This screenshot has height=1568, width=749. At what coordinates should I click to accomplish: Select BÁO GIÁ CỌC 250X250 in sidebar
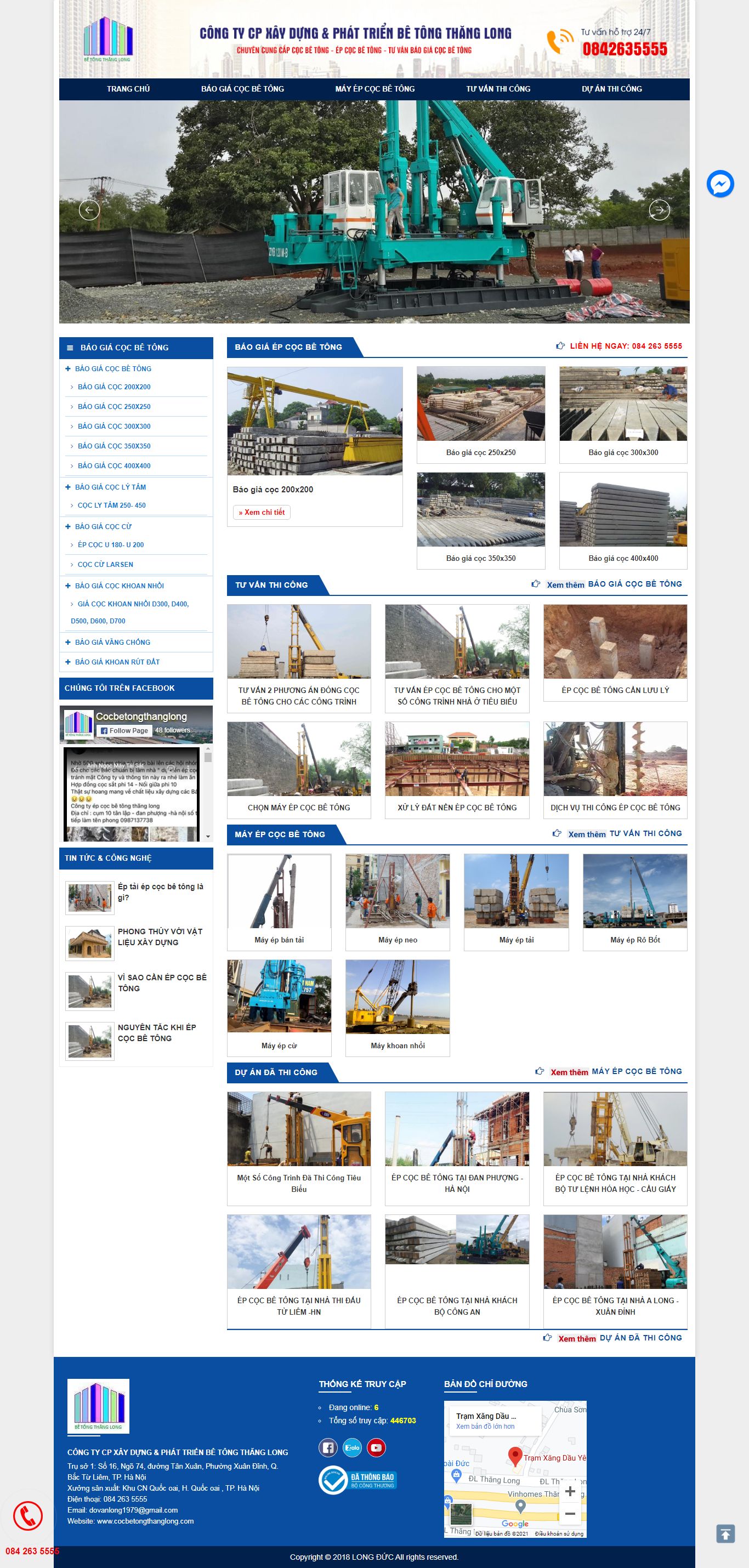pos(114,407)
